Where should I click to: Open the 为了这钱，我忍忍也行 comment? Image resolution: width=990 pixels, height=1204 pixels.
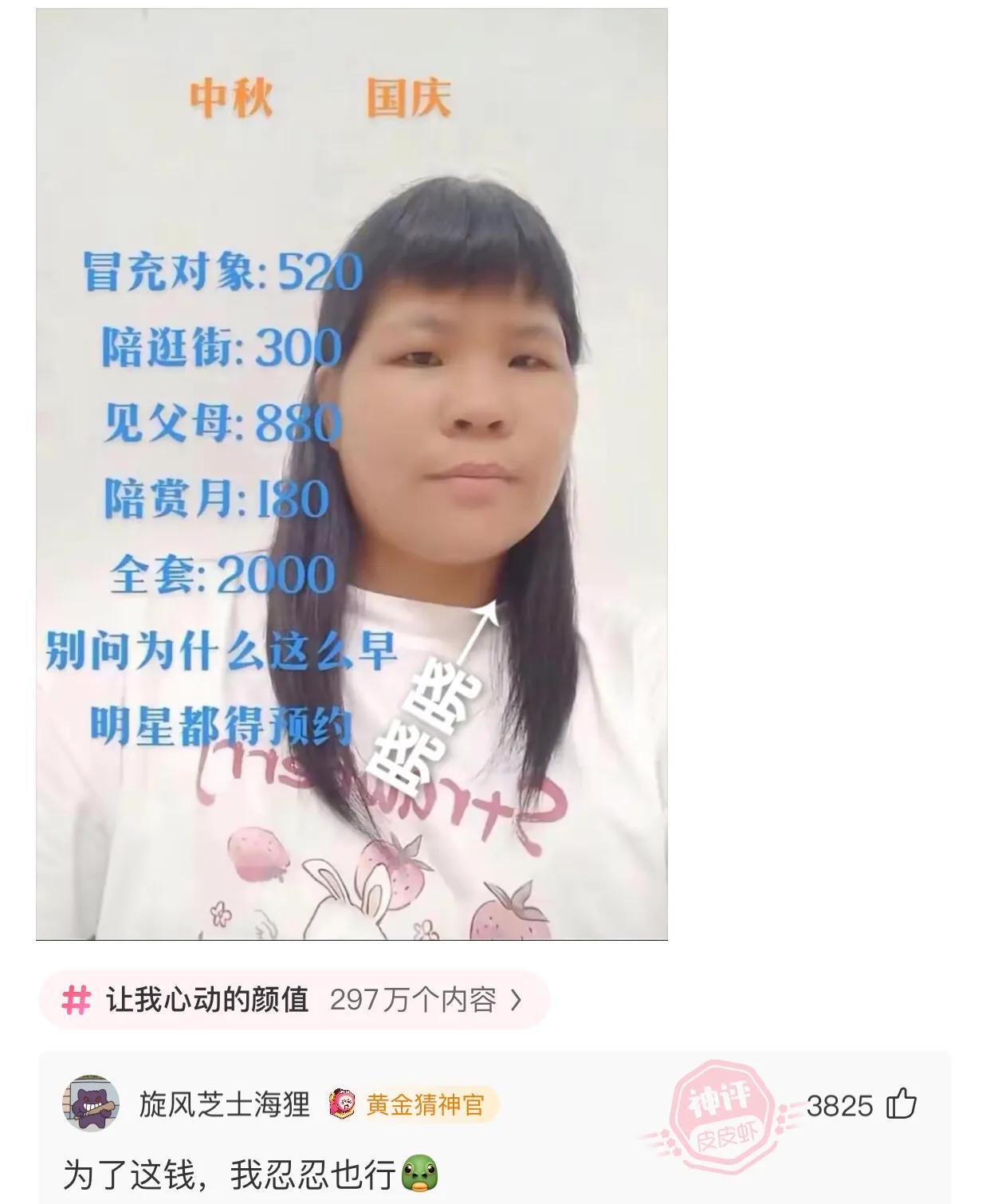[x=230, y=1174]
